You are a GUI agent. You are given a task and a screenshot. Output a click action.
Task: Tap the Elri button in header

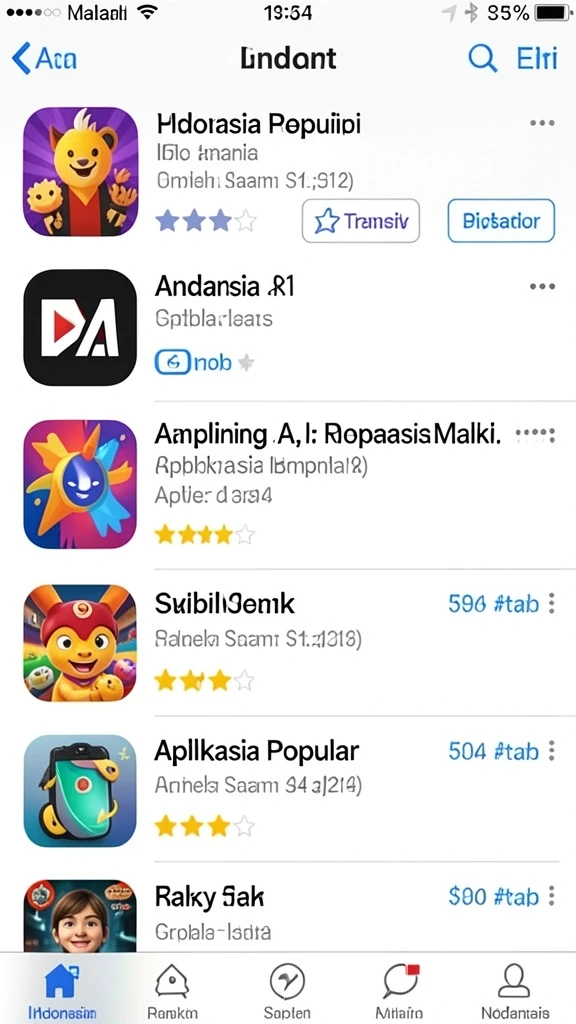click(x=537, y=59)
